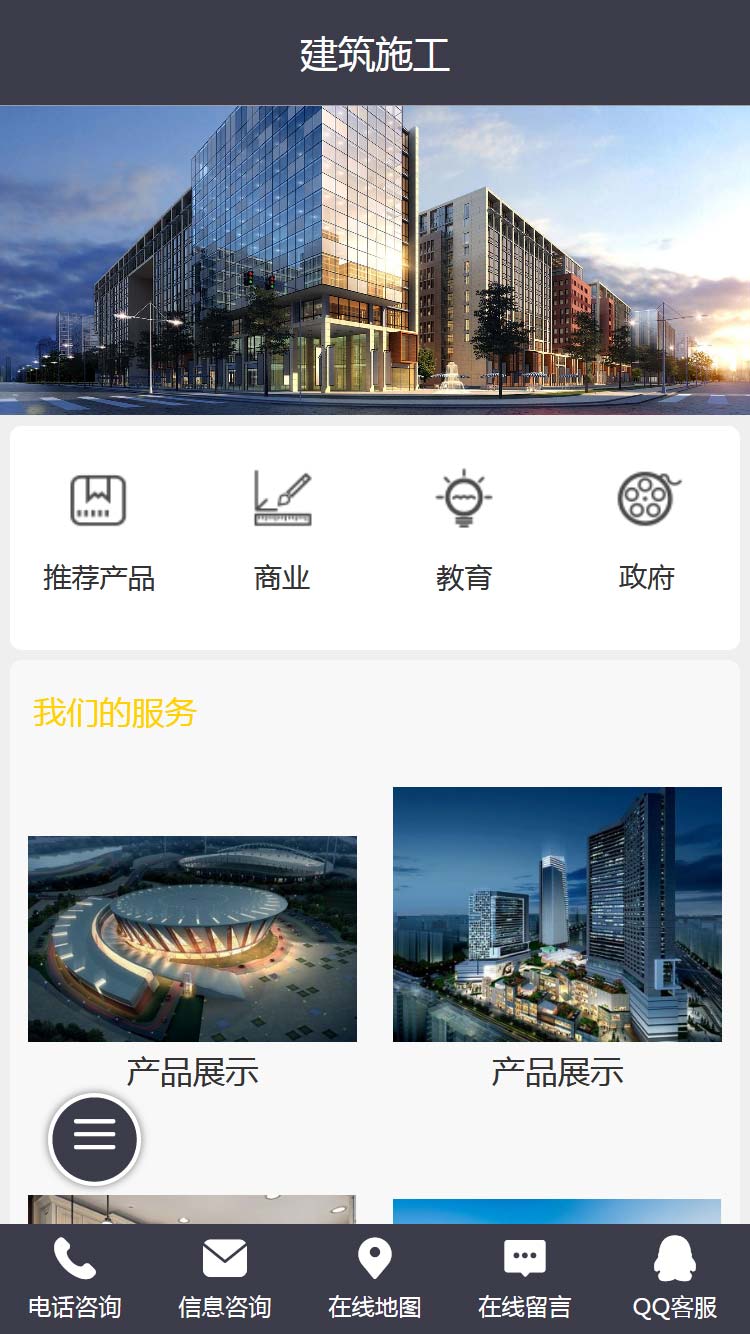Tap 电话咨询 to call
Screen dimensions: 750x1334
[75, 1278]
